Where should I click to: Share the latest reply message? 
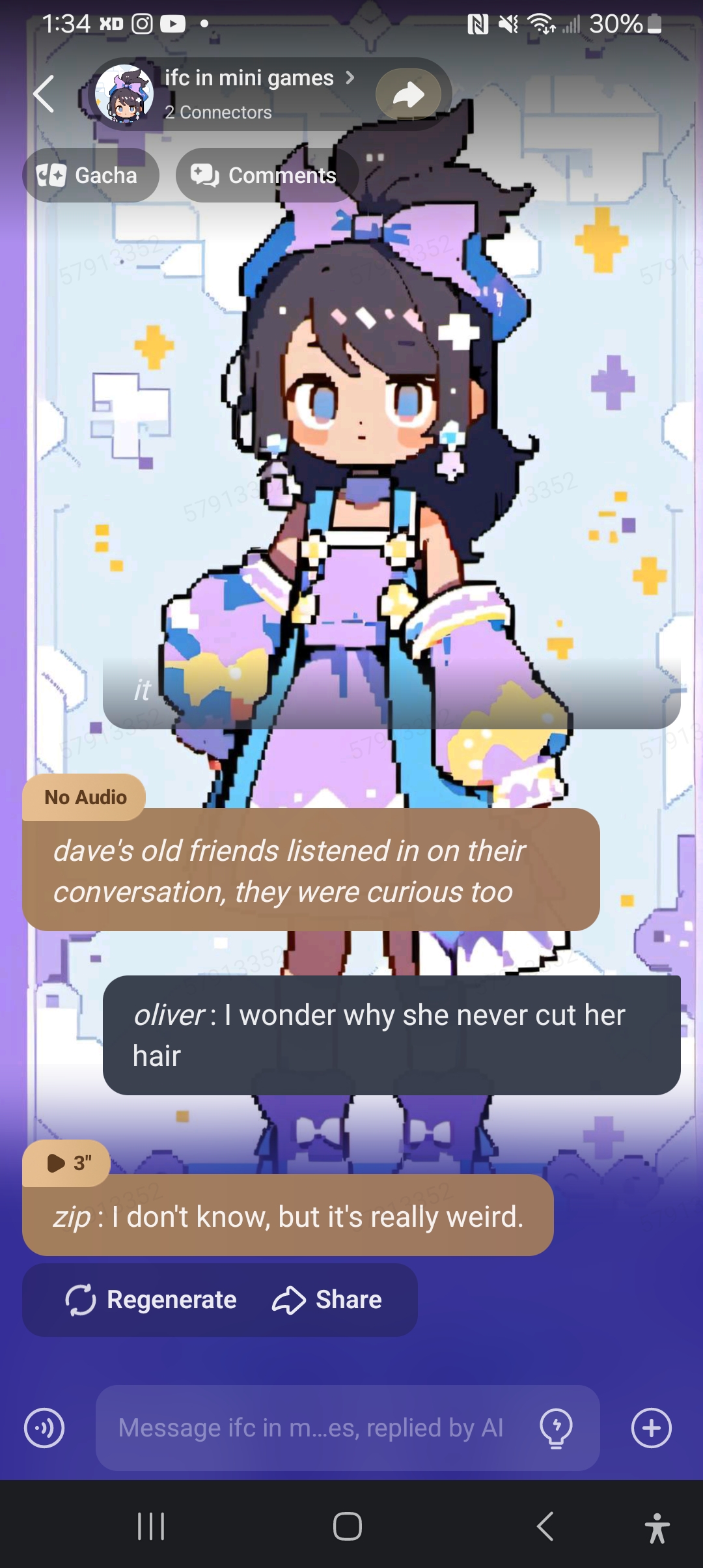327,1300
